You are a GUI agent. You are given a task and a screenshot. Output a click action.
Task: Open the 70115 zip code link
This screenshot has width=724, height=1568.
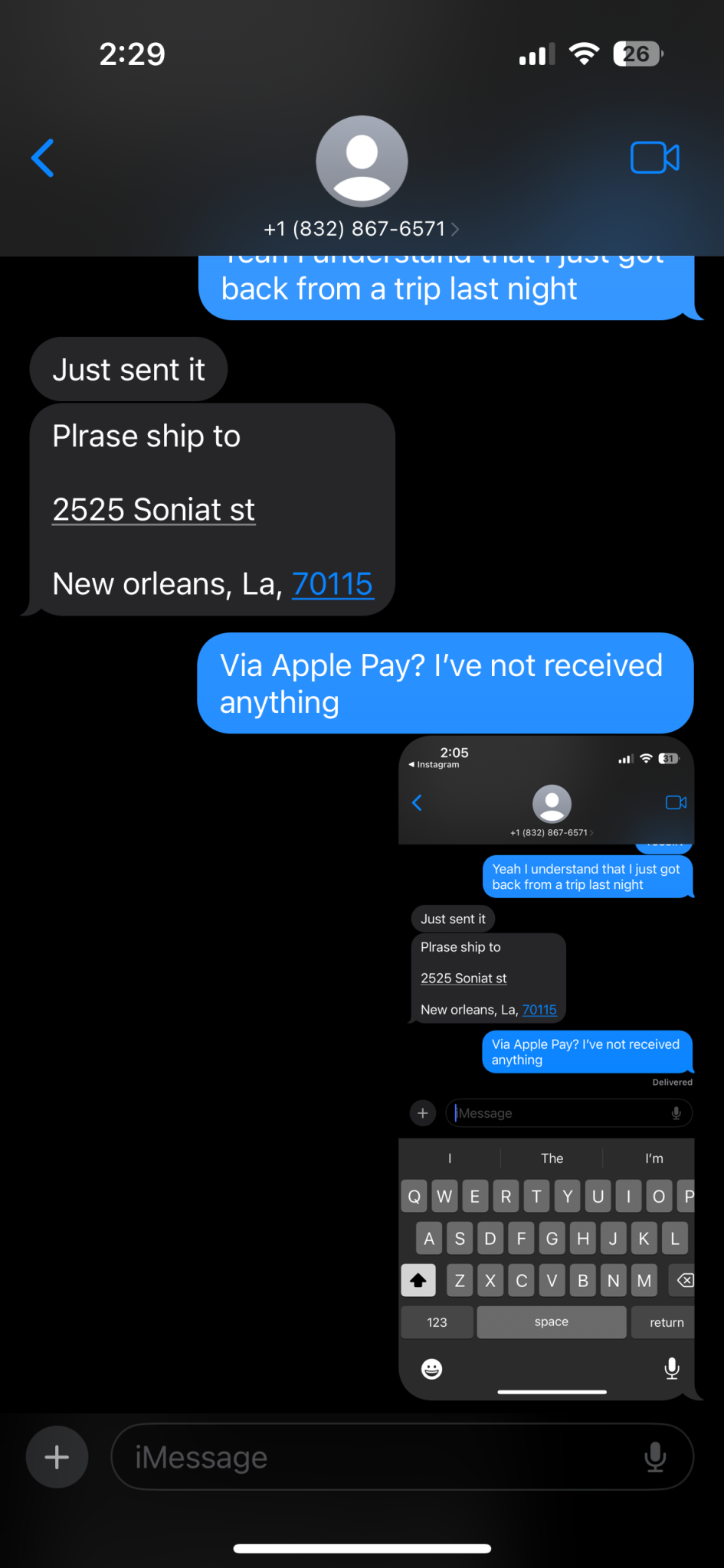click(333, 584)
